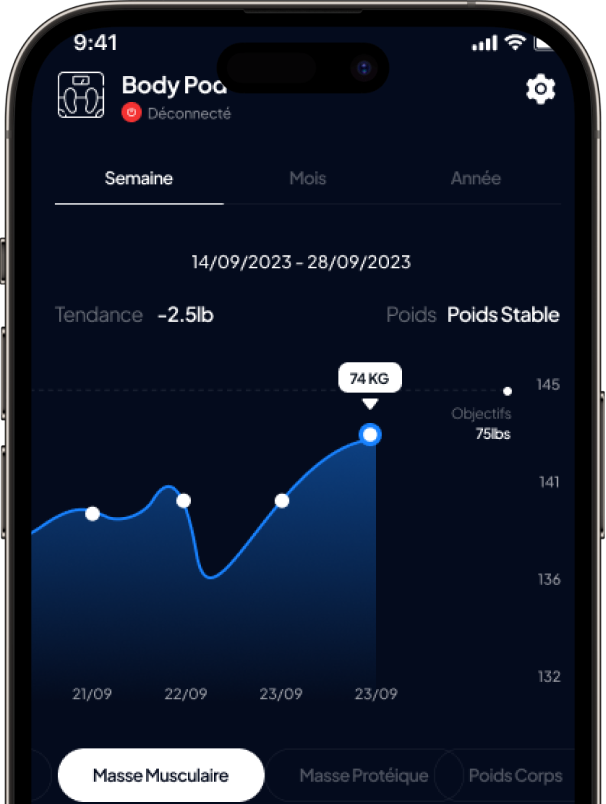Viewport: 606px width, 804px height.
Task: Select the chart point above 21/09
Action: [92, 513]
